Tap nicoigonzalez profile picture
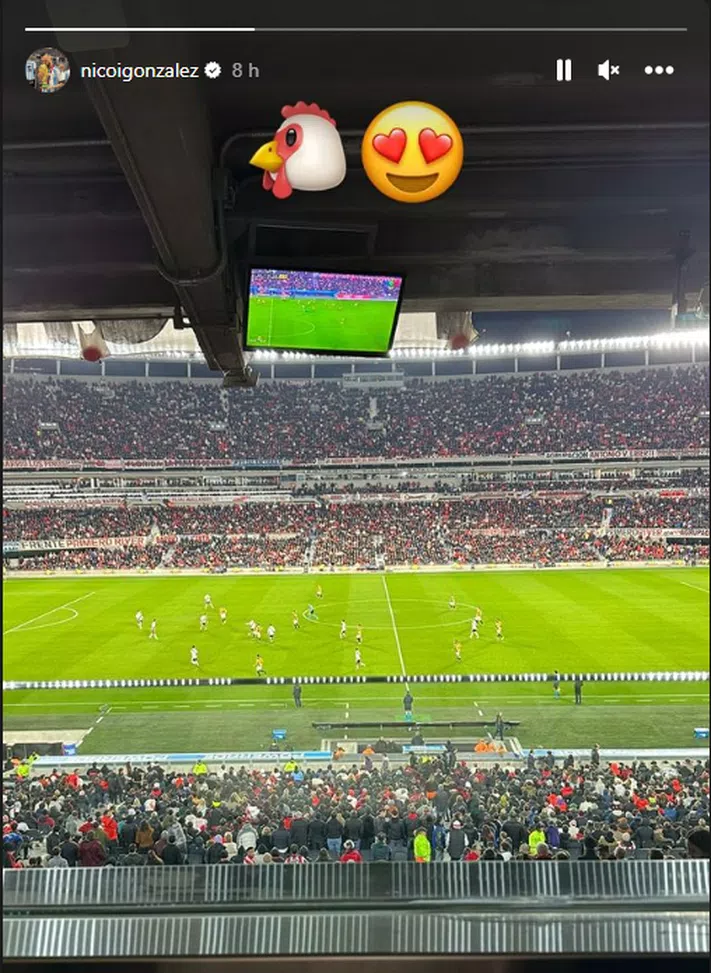Viewport: 711px width, 973px height. [x=47, y=70]
